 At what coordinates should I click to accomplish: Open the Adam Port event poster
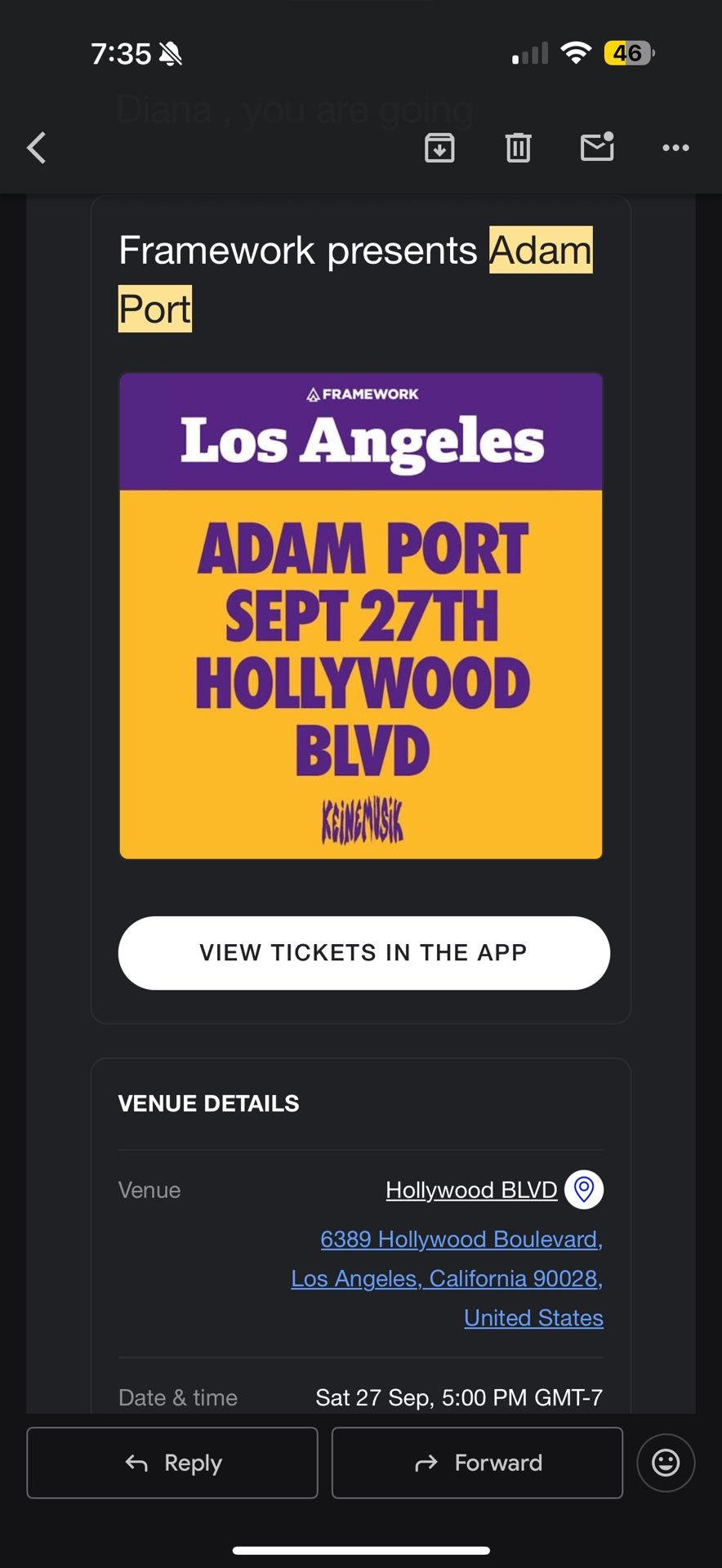pos(361,616)
